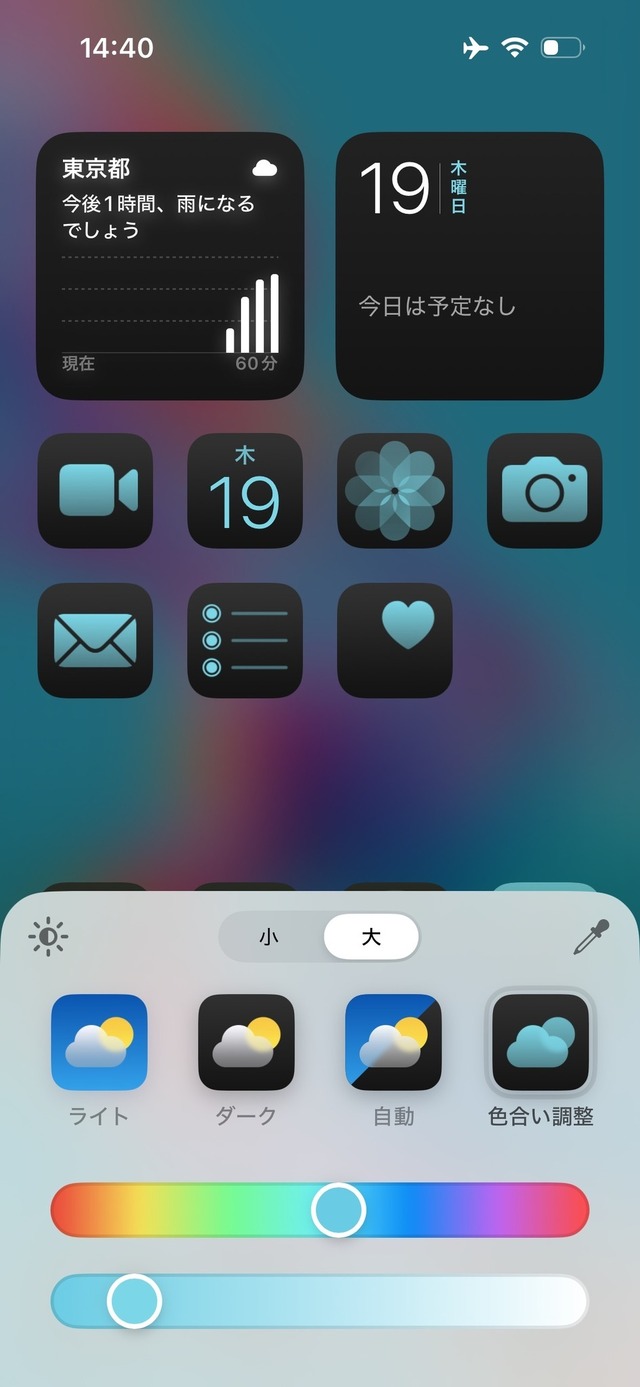Open the Calendar app icon showing 木 19
Viewport: 640px width, 1387px height.
245,491
